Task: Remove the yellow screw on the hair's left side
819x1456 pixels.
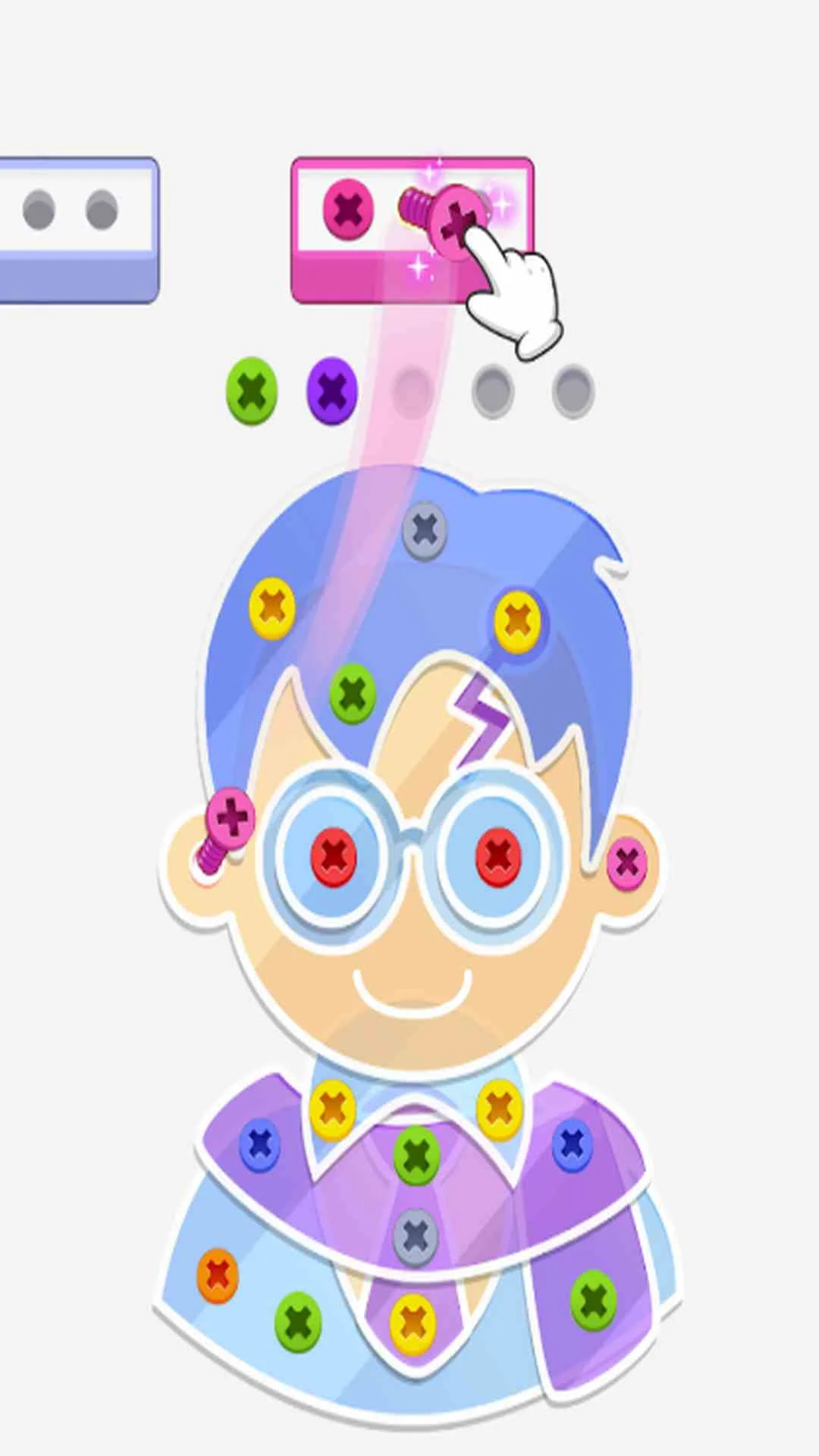Action: tap(272, 607)
